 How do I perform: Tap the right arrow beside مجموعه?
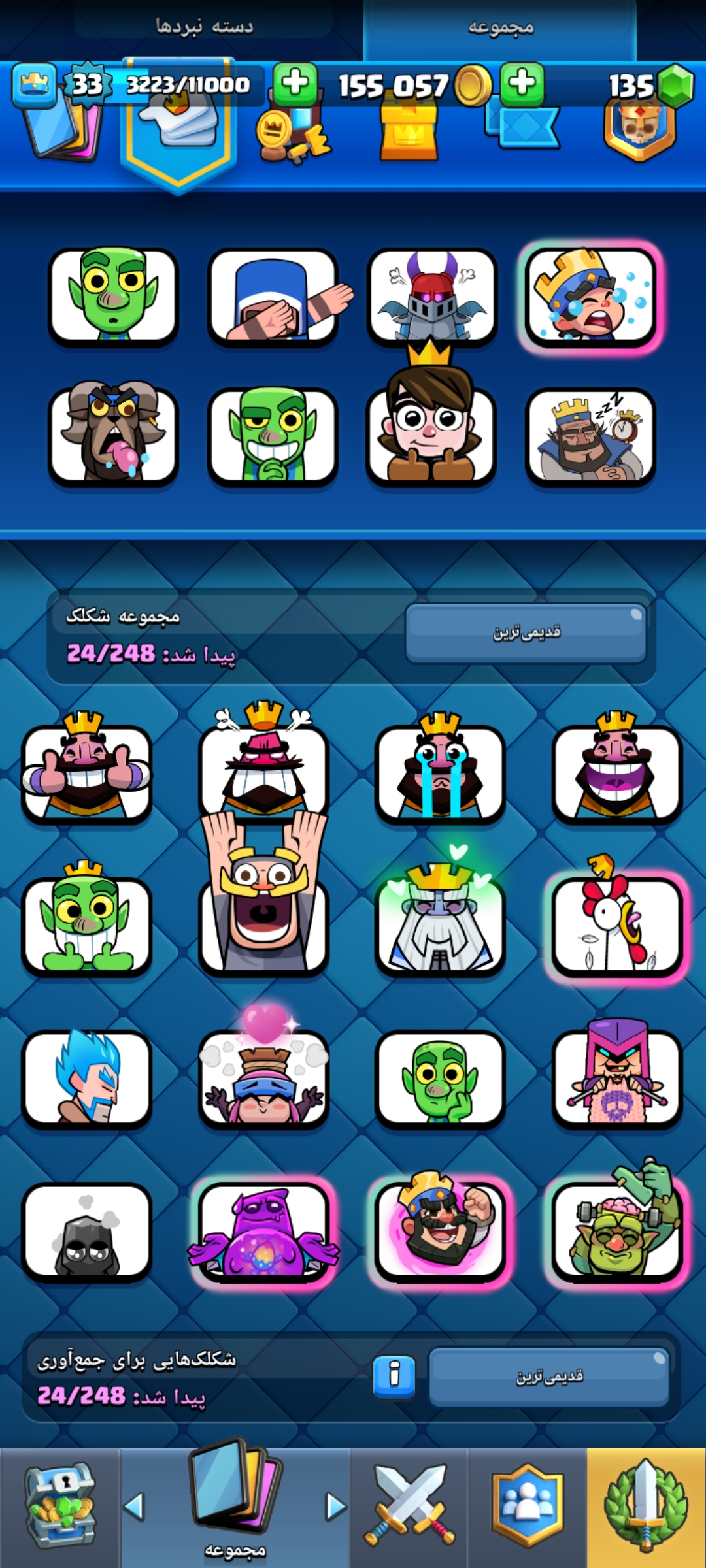click(335, 1507)
